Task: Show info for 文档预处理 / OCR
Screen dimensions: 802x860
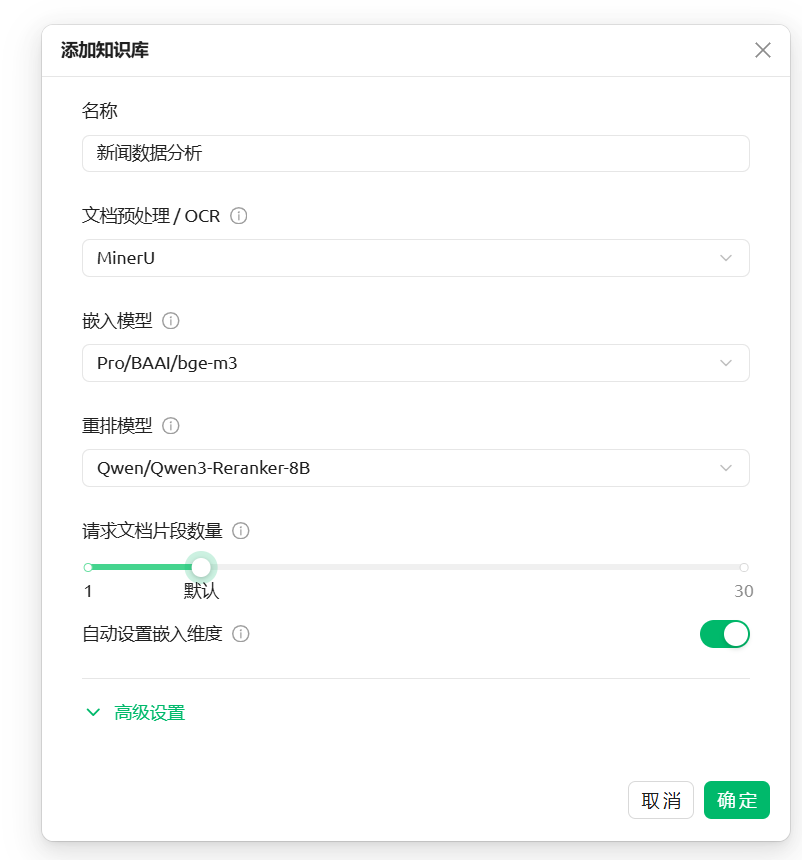Action: coord(238,216)
